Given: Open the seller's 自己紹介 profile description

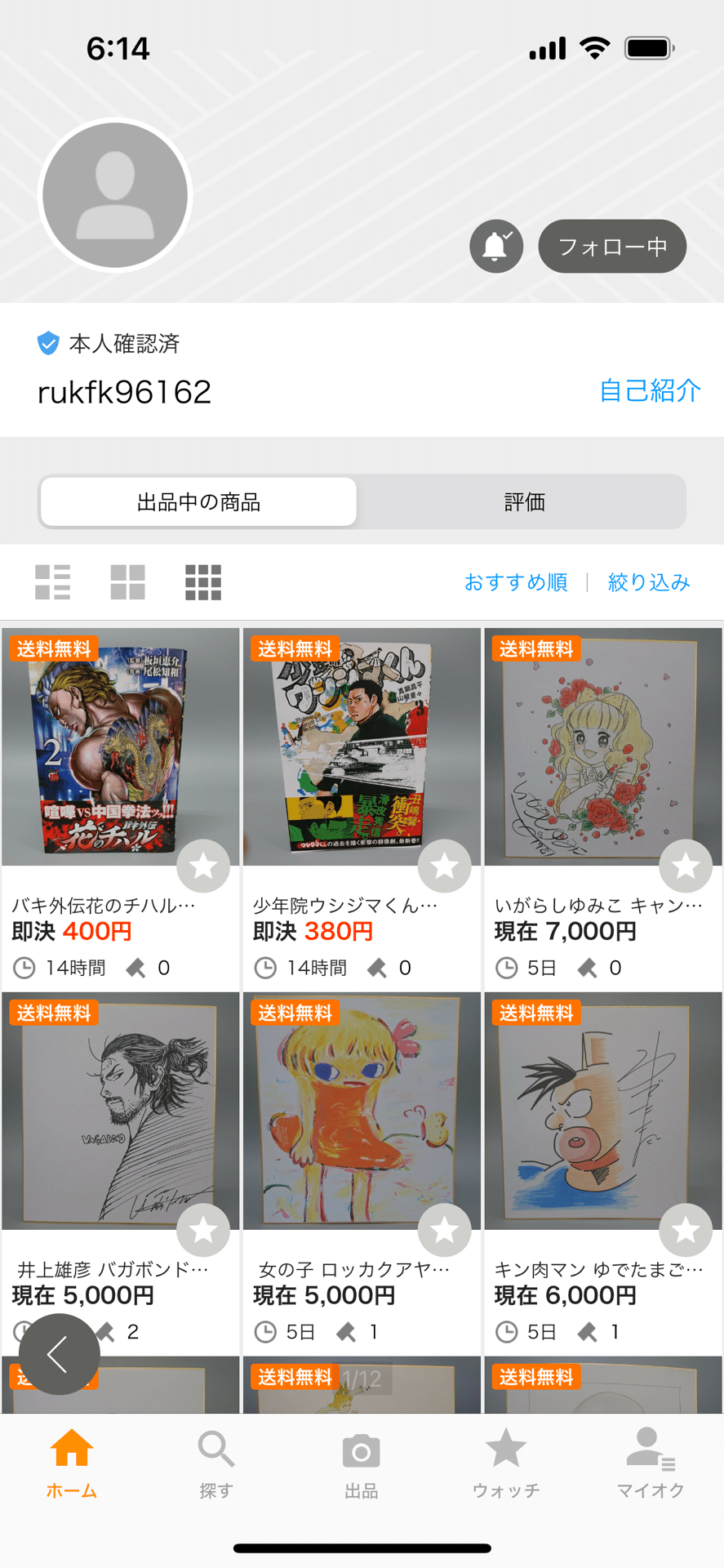Looking at the screenshot, I should (x=651, y=391).
